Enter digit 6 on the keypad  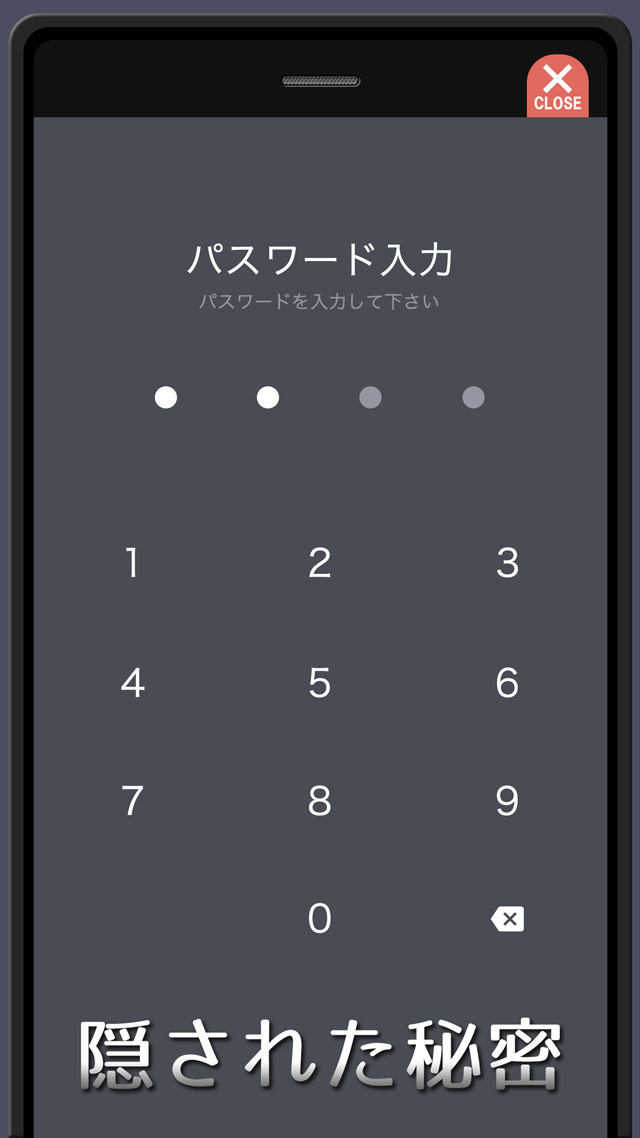(x=507, y=684)
